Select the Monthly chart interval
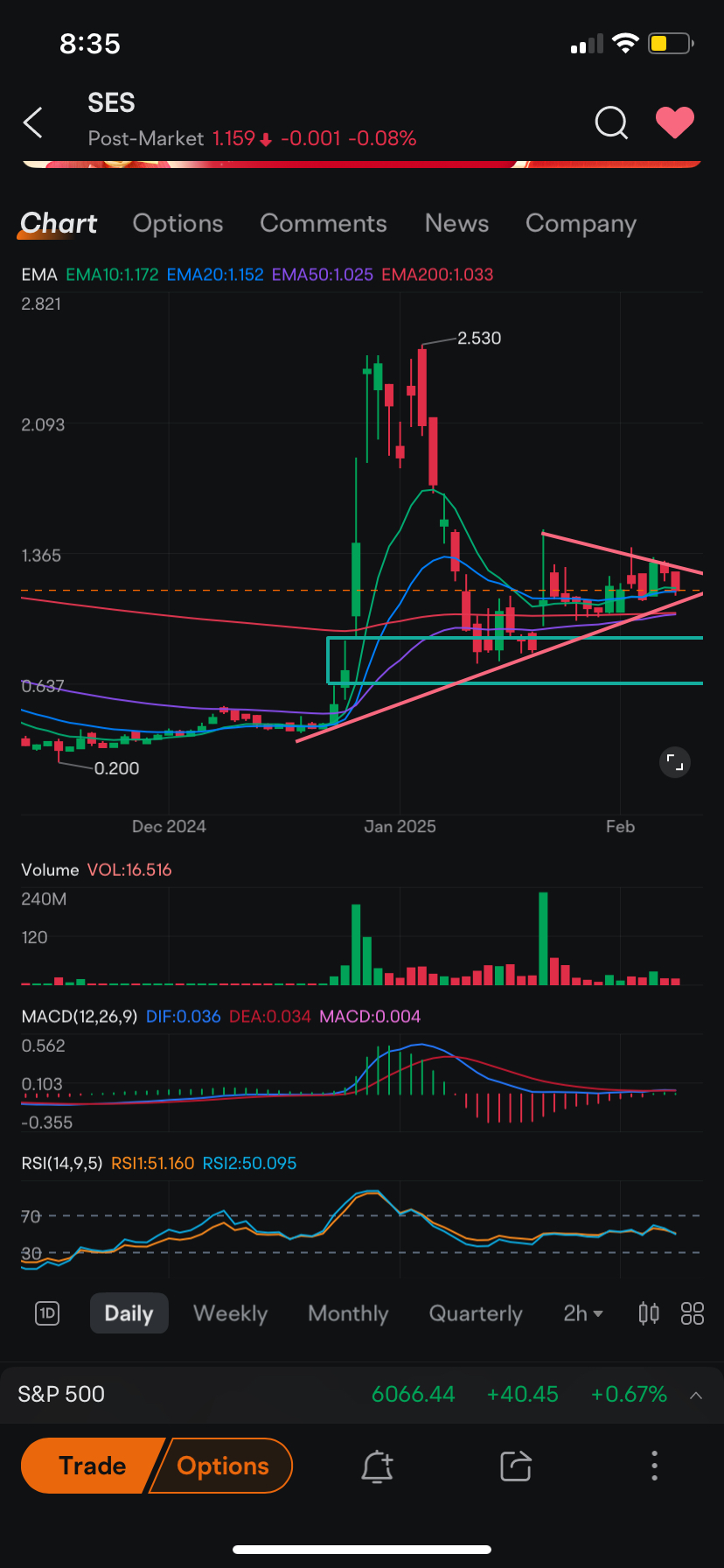This screenshot has width=724, height=1568. coord(348,1313)
